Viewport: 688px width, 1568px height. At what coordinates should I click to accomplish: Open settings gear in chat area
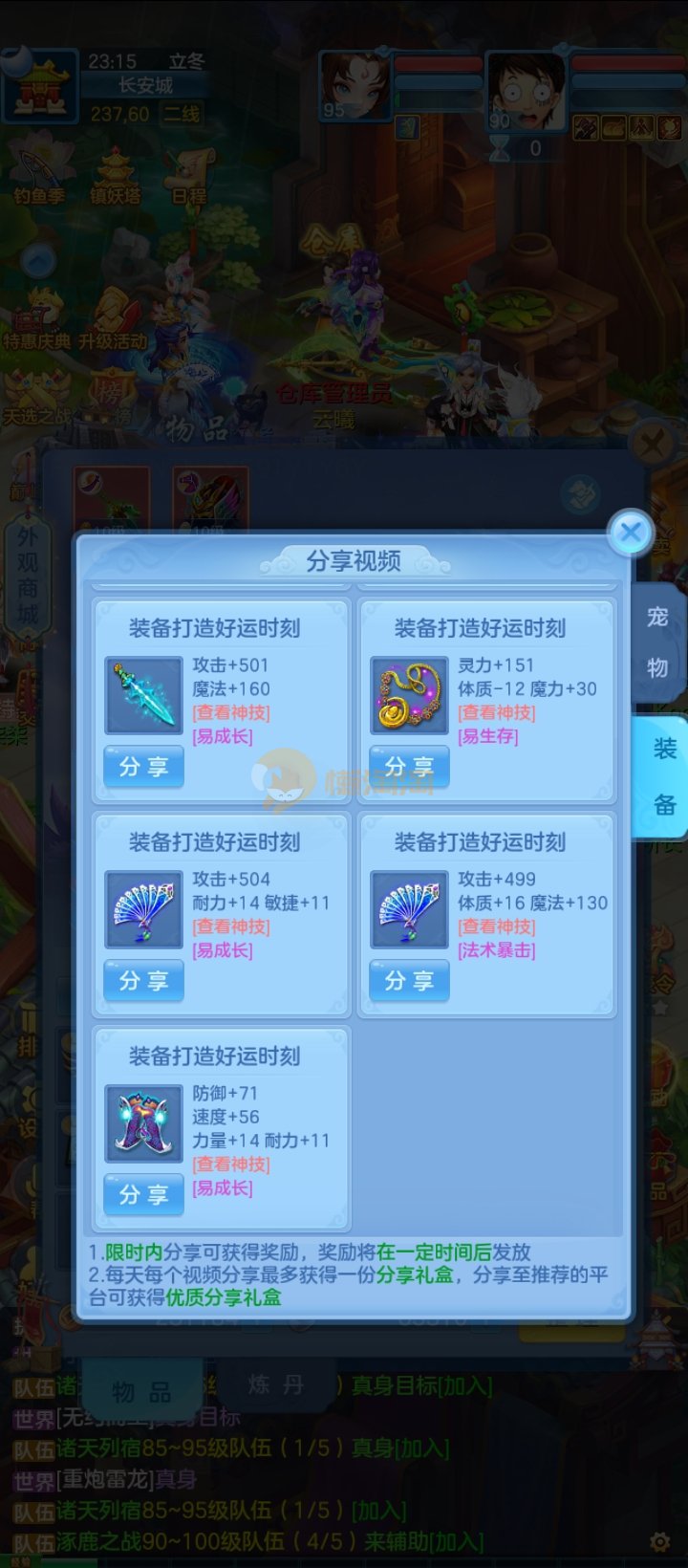[659, 1541]
